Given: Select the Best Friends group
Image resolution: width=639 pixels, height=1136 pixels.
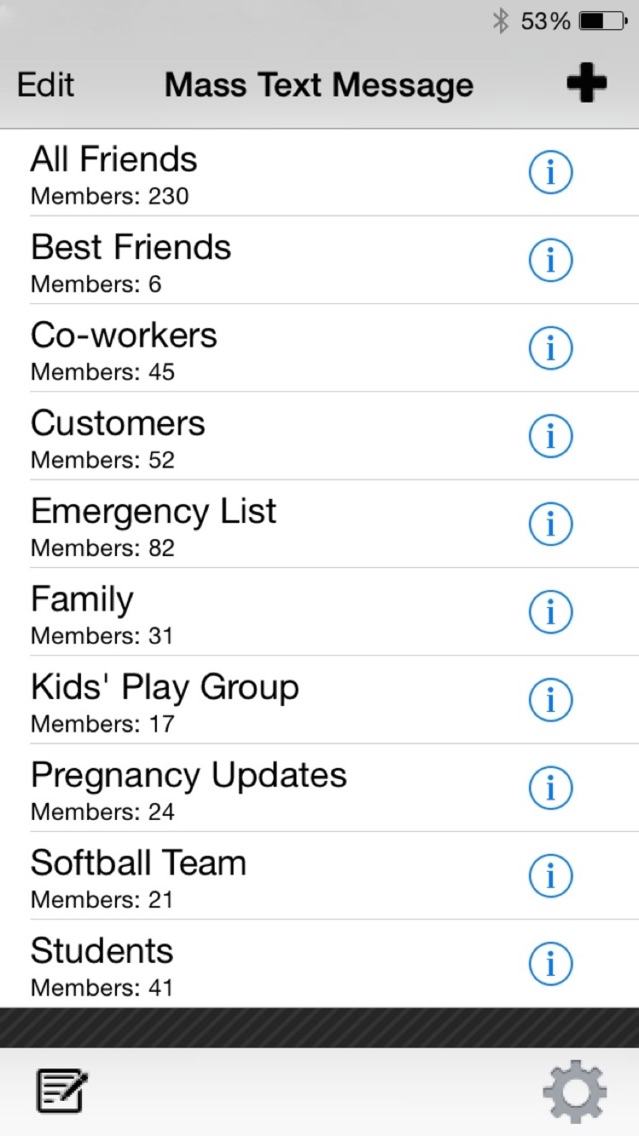Looking at the screenshot, I should click(320, 260).
